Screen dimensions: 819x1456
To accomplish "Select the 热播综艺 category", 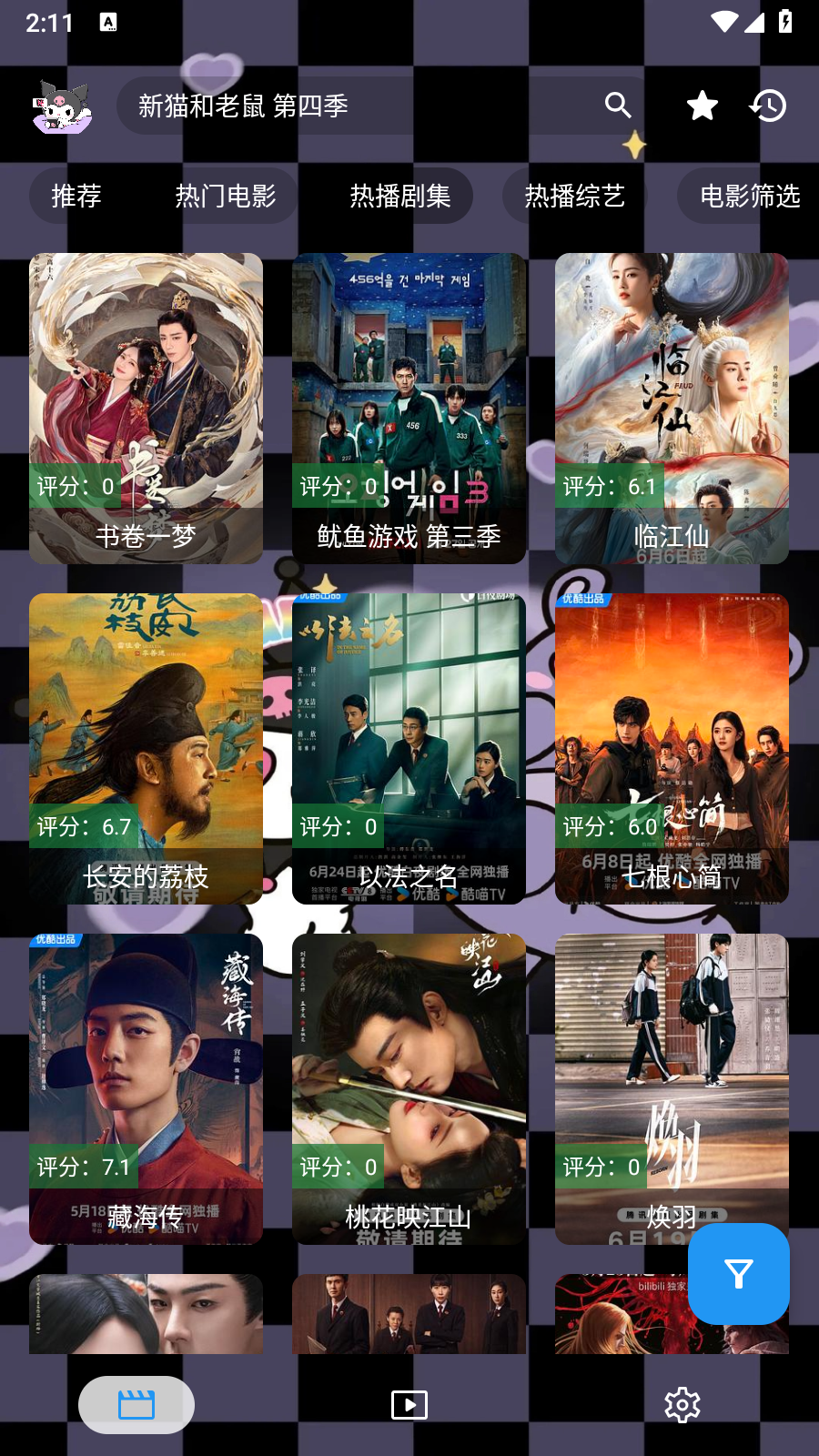I will pos(573,196).
